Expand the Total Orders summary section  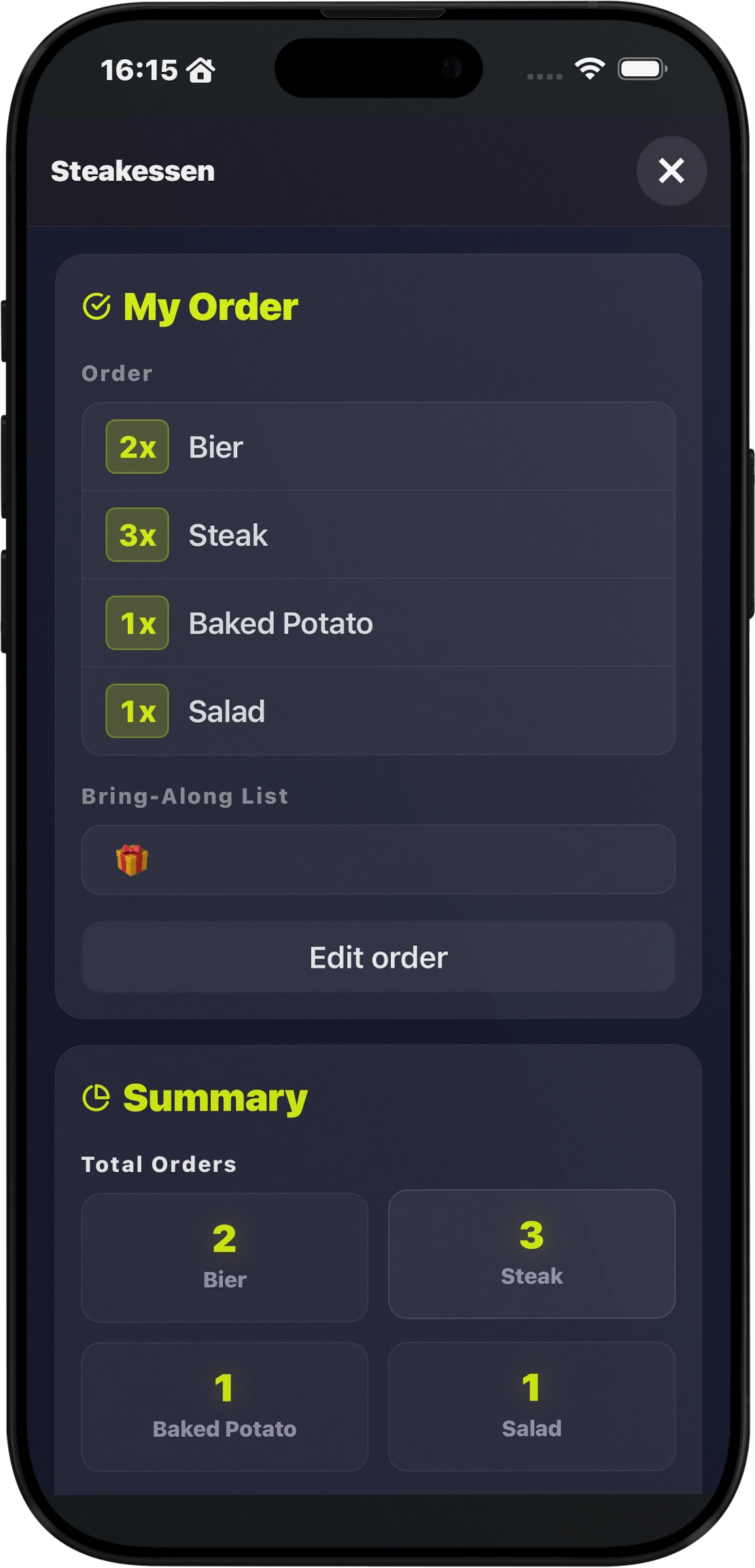click(158, 1163)
